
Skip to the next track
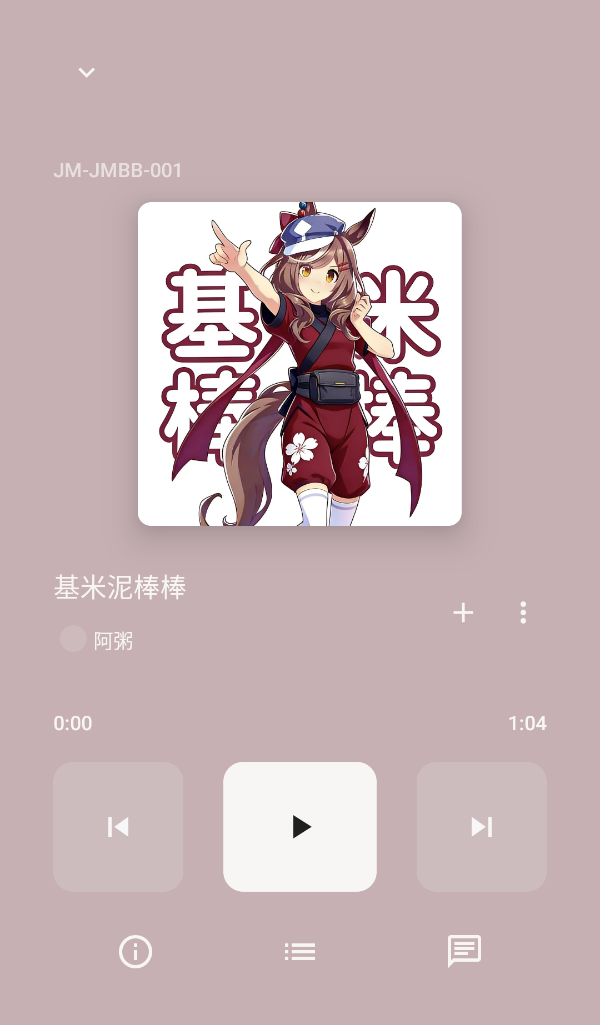[482, 827]
